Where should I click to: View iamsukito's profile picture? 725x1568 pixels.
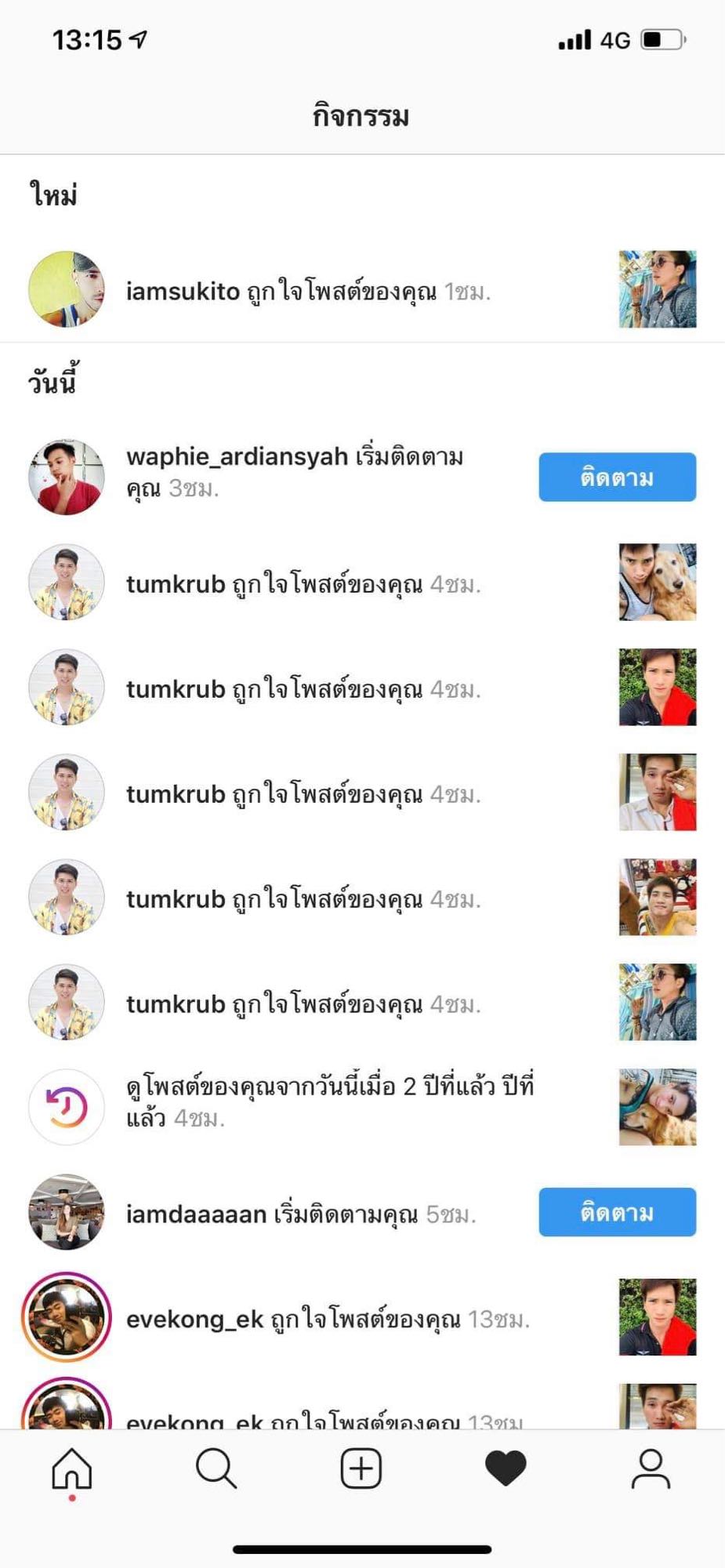tap(67, 289)
